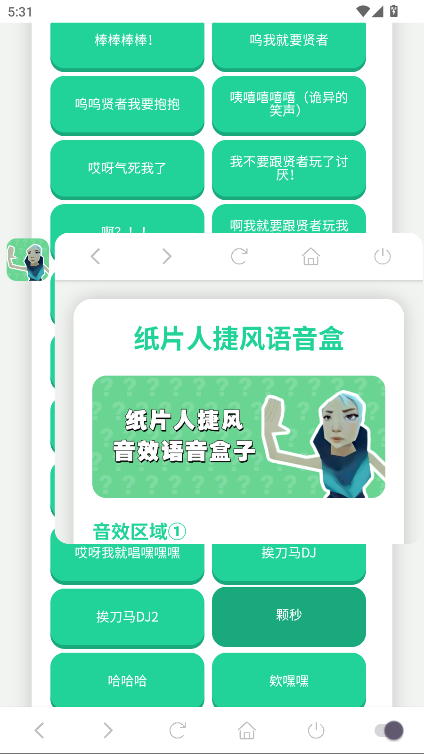Play the 挨刀马DJ2 sound
The width and height of the screenshot is (424, 754).
click(x=127, y=617)
